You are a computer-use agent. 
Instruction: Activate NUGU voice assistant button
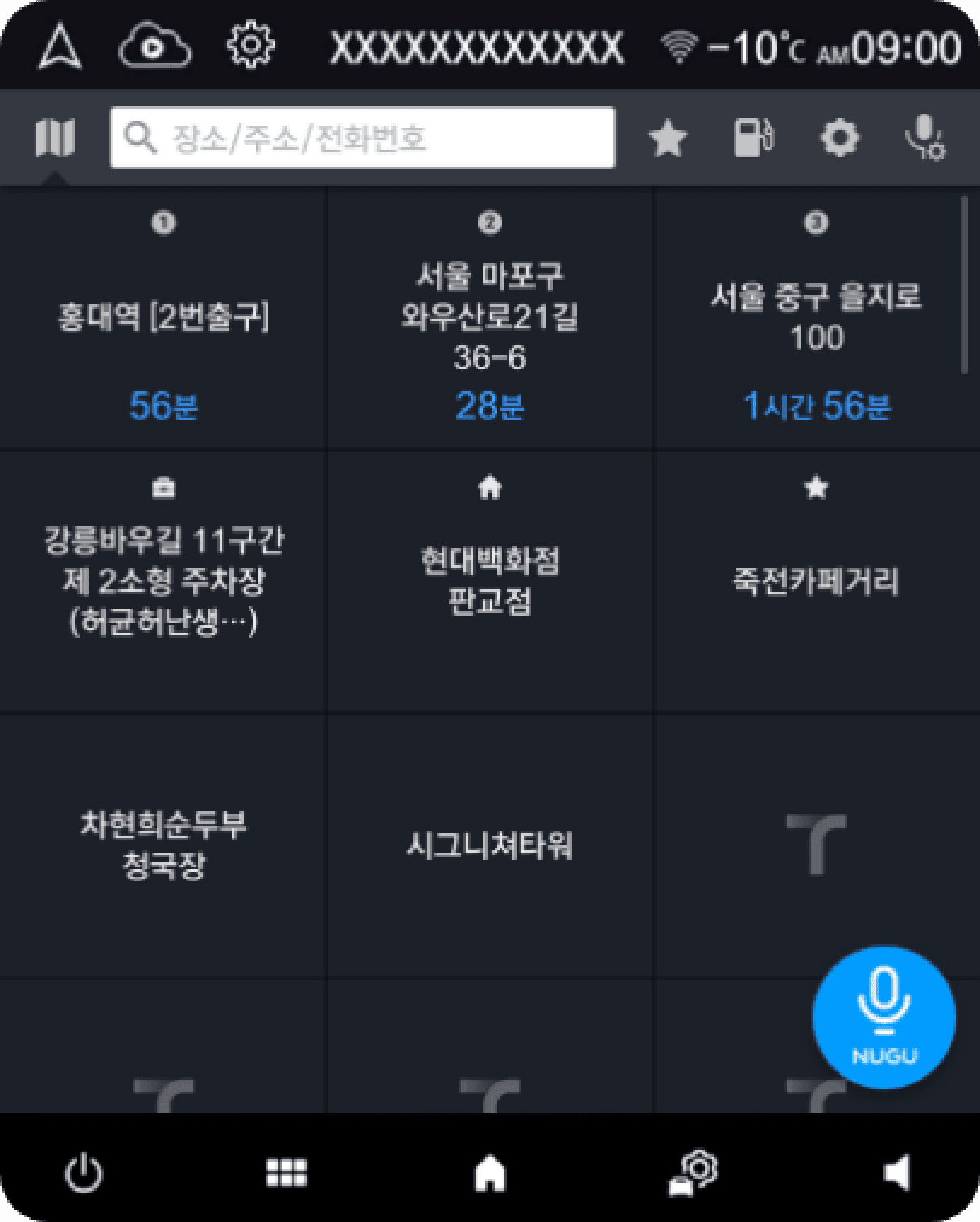pyautogui.click(x=883, y=1018)
